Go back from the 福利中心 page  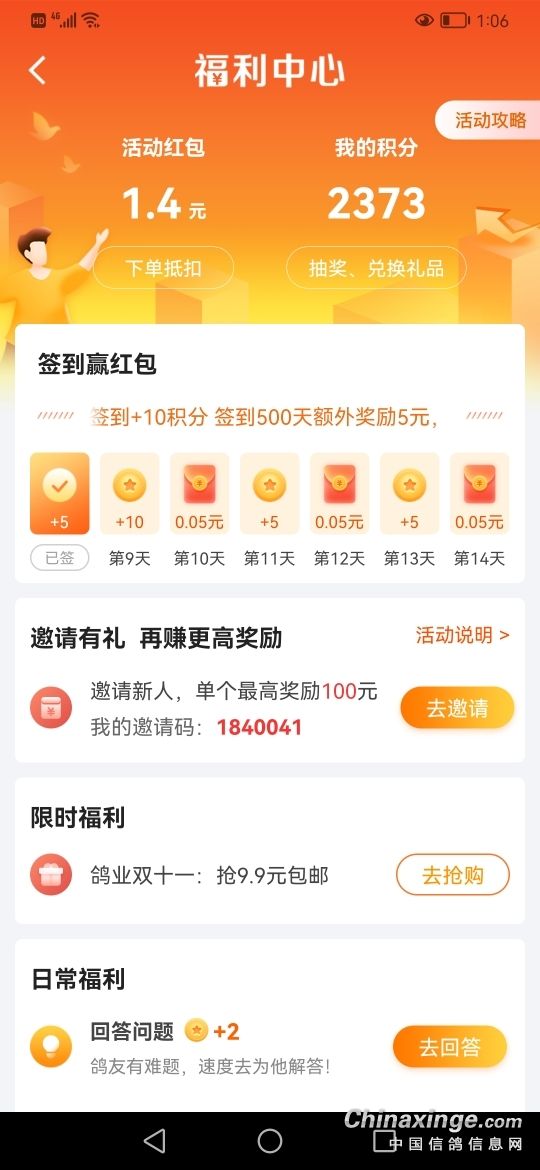[37, 71]
